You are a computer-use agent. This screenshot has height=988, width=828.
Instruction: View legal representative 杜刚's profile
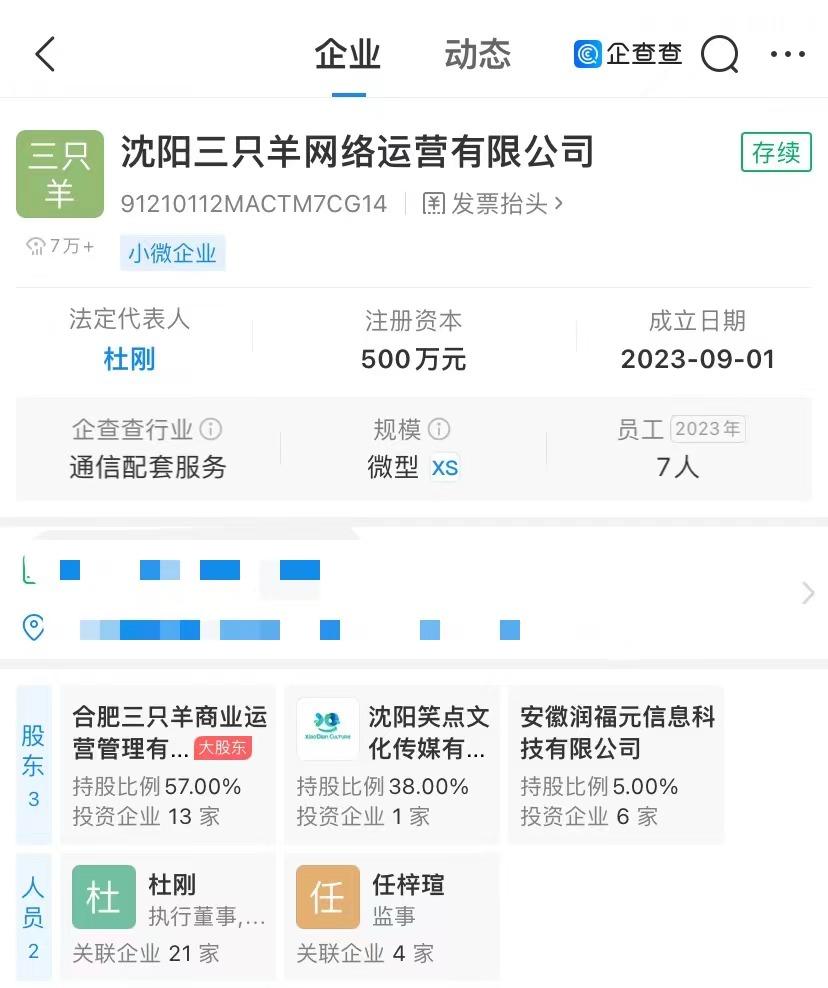130,359
